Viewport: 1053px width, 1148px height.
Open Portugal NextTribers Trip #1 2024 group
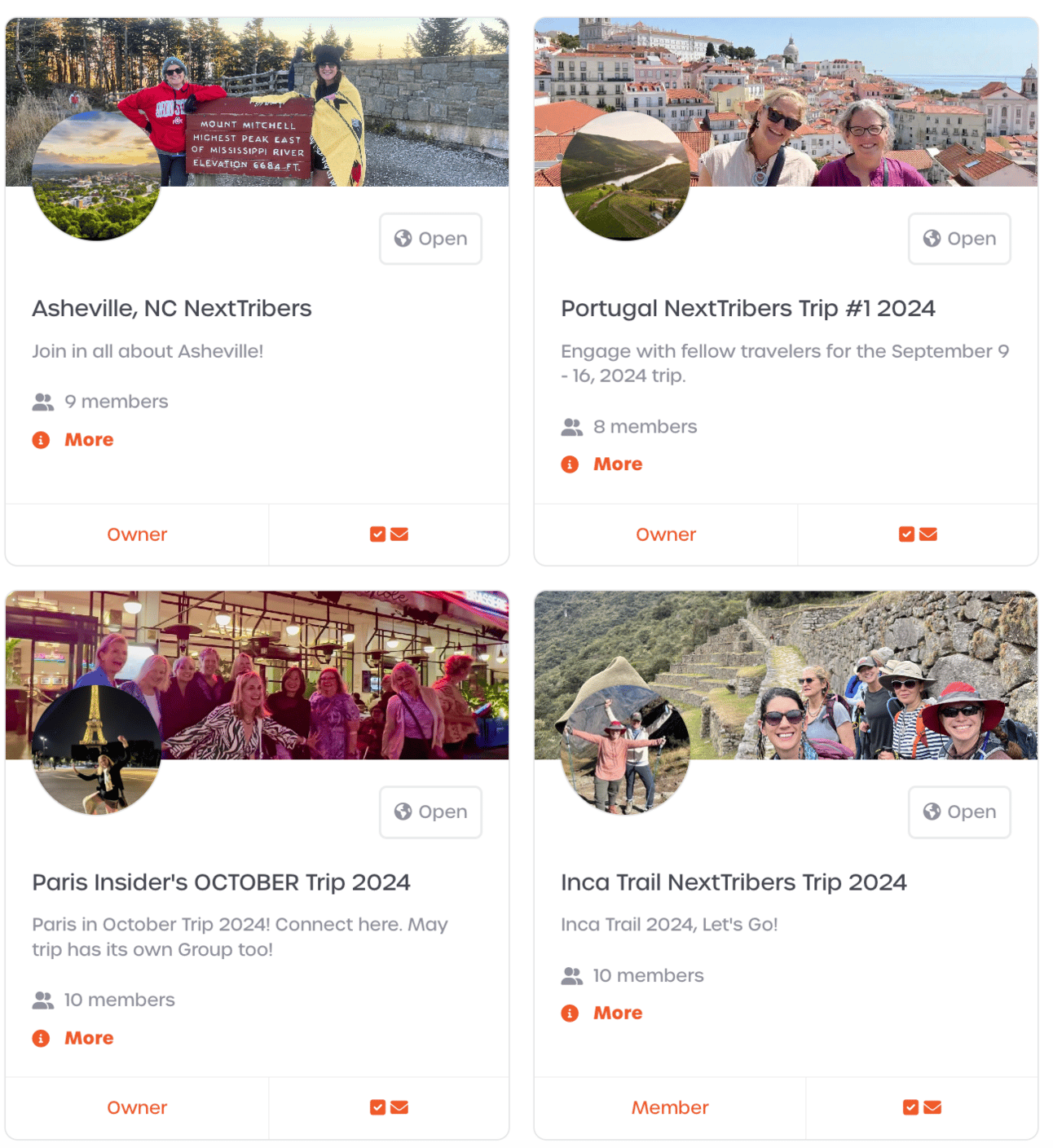747,309
